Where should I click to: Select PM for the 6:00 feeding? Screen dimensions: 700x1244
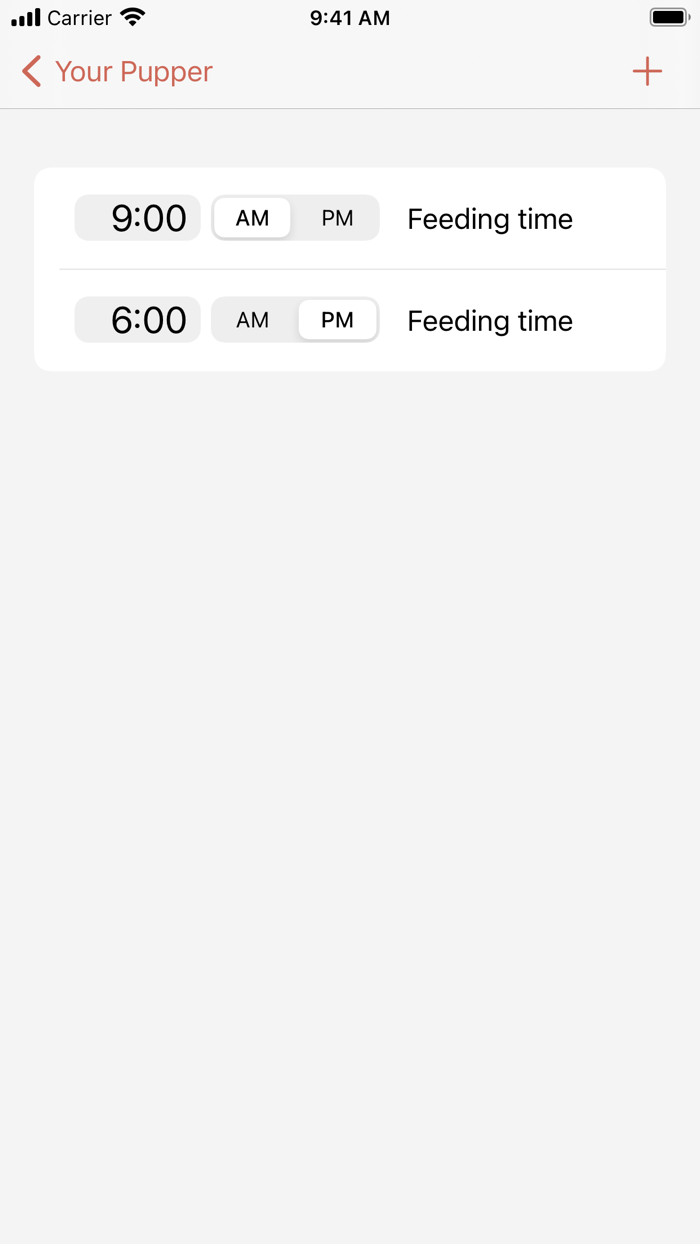point(337,320)
